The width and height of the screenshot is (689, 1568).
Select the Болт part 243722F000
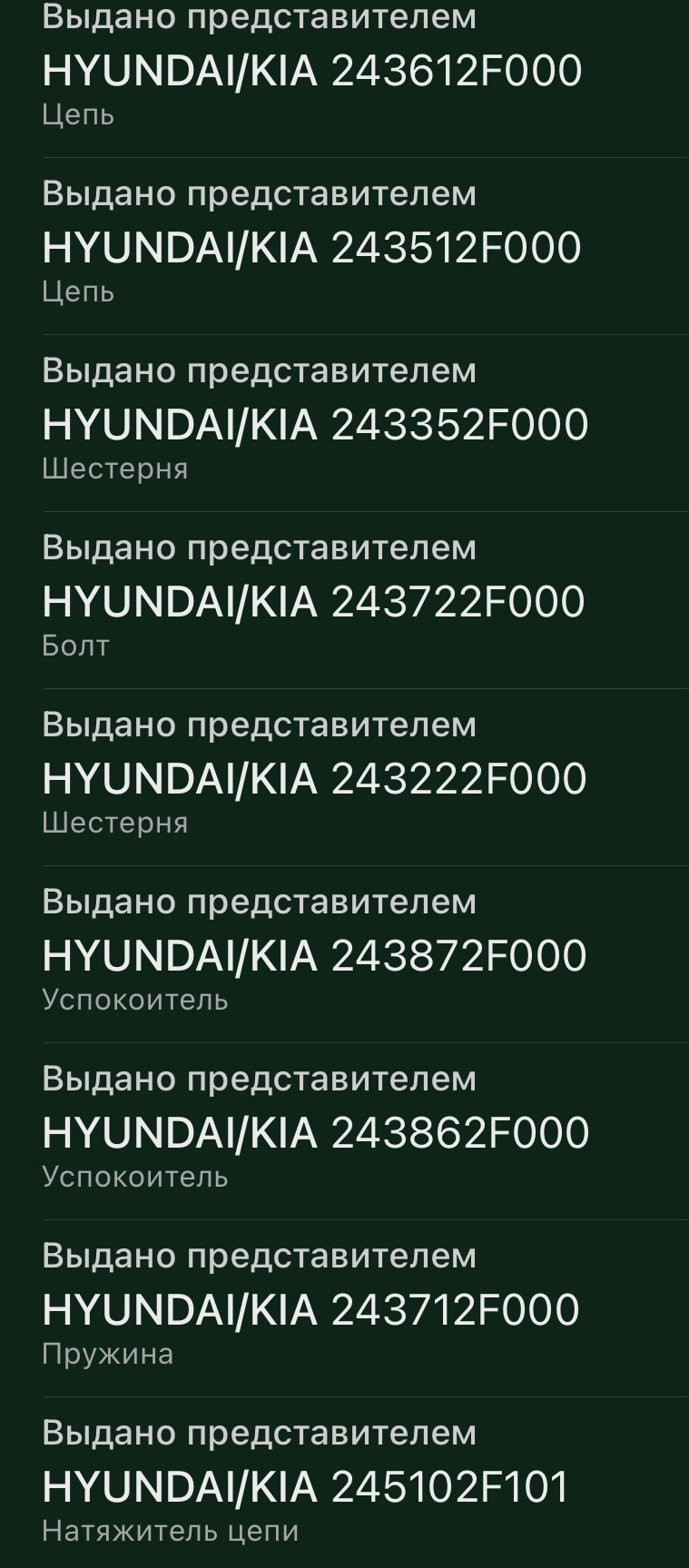[x=313, y=601]
